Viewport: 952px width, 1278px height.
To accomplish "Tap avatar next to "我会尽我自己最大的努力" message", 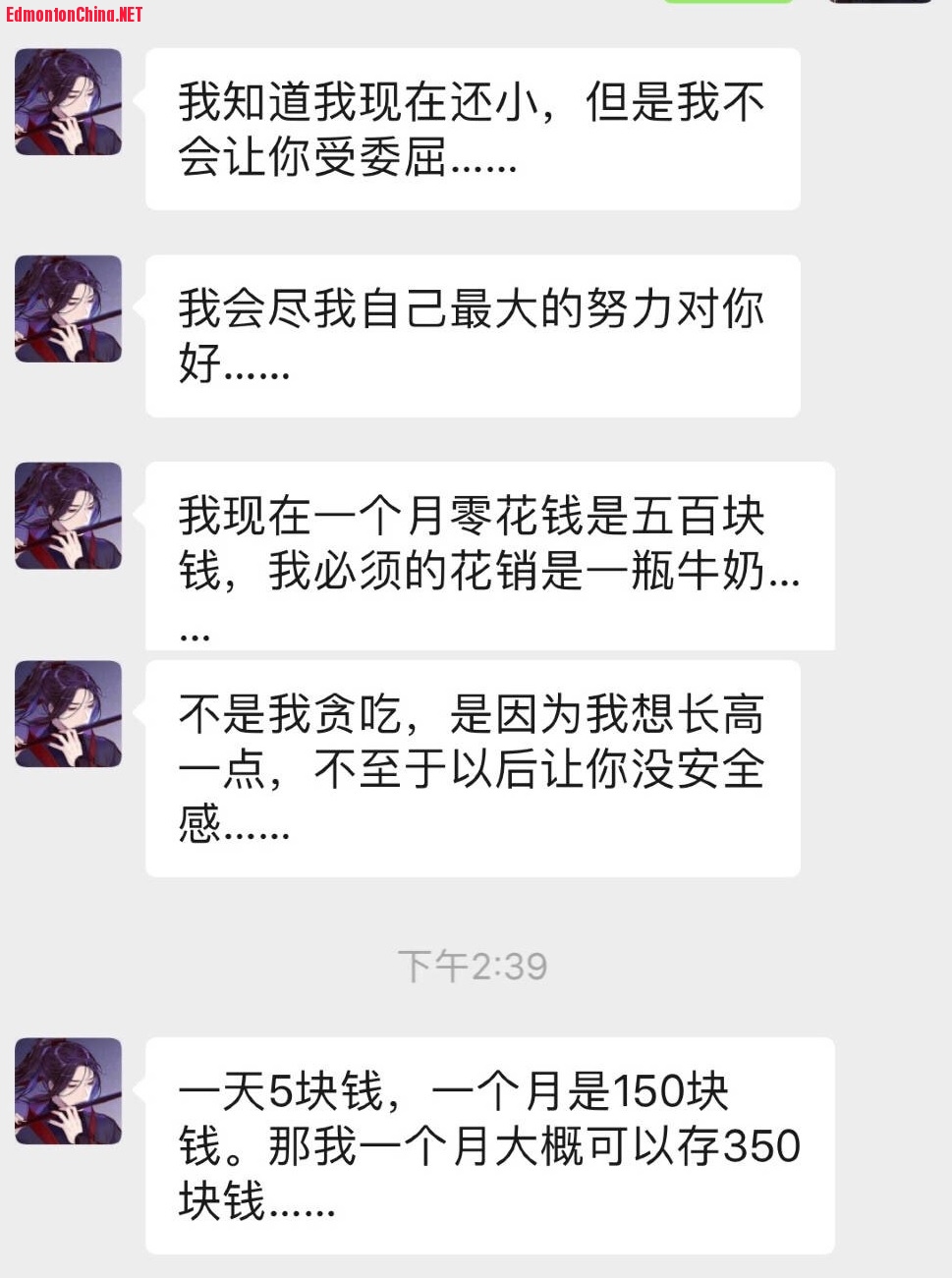I will point(68,308).
